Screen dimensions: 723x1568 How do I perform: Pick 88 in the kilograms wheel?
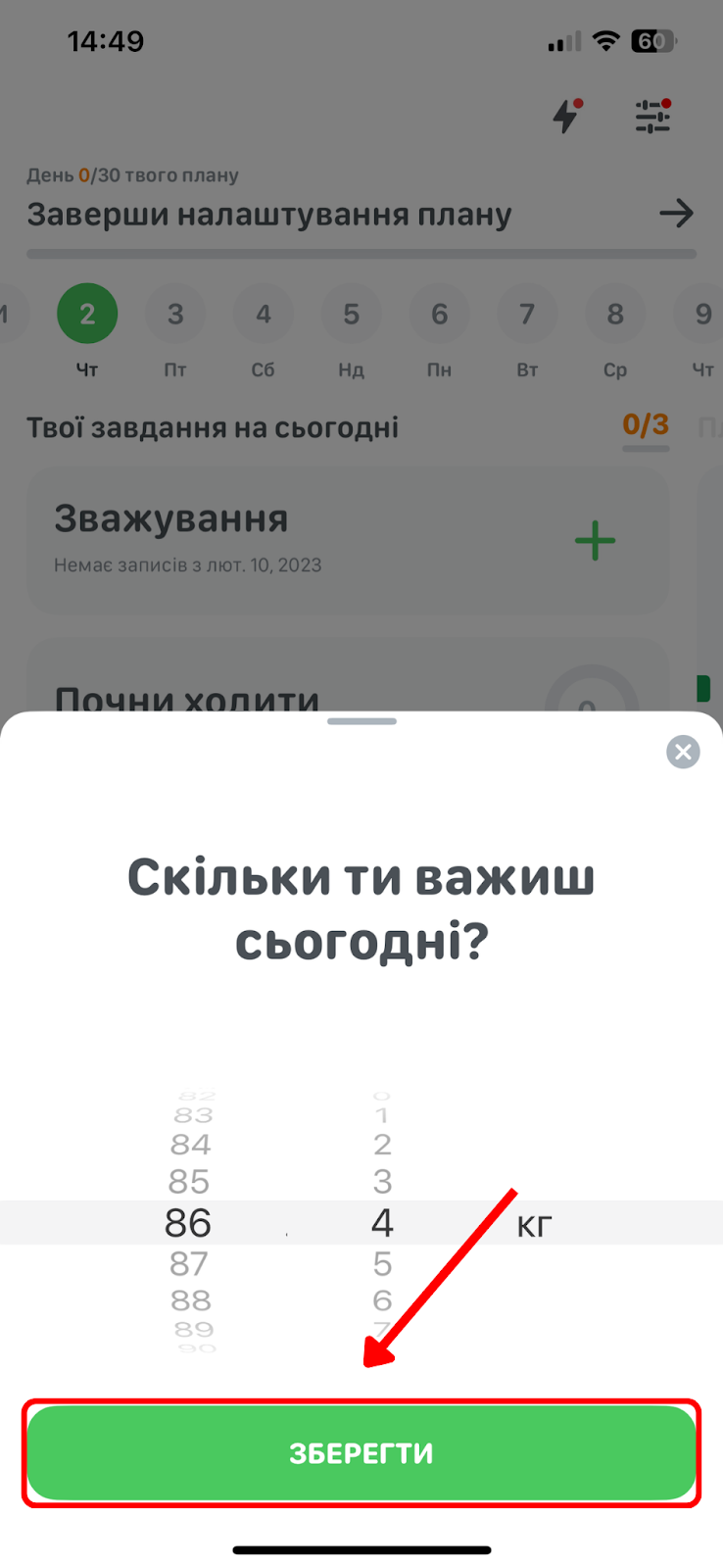tap(190, 1300)
